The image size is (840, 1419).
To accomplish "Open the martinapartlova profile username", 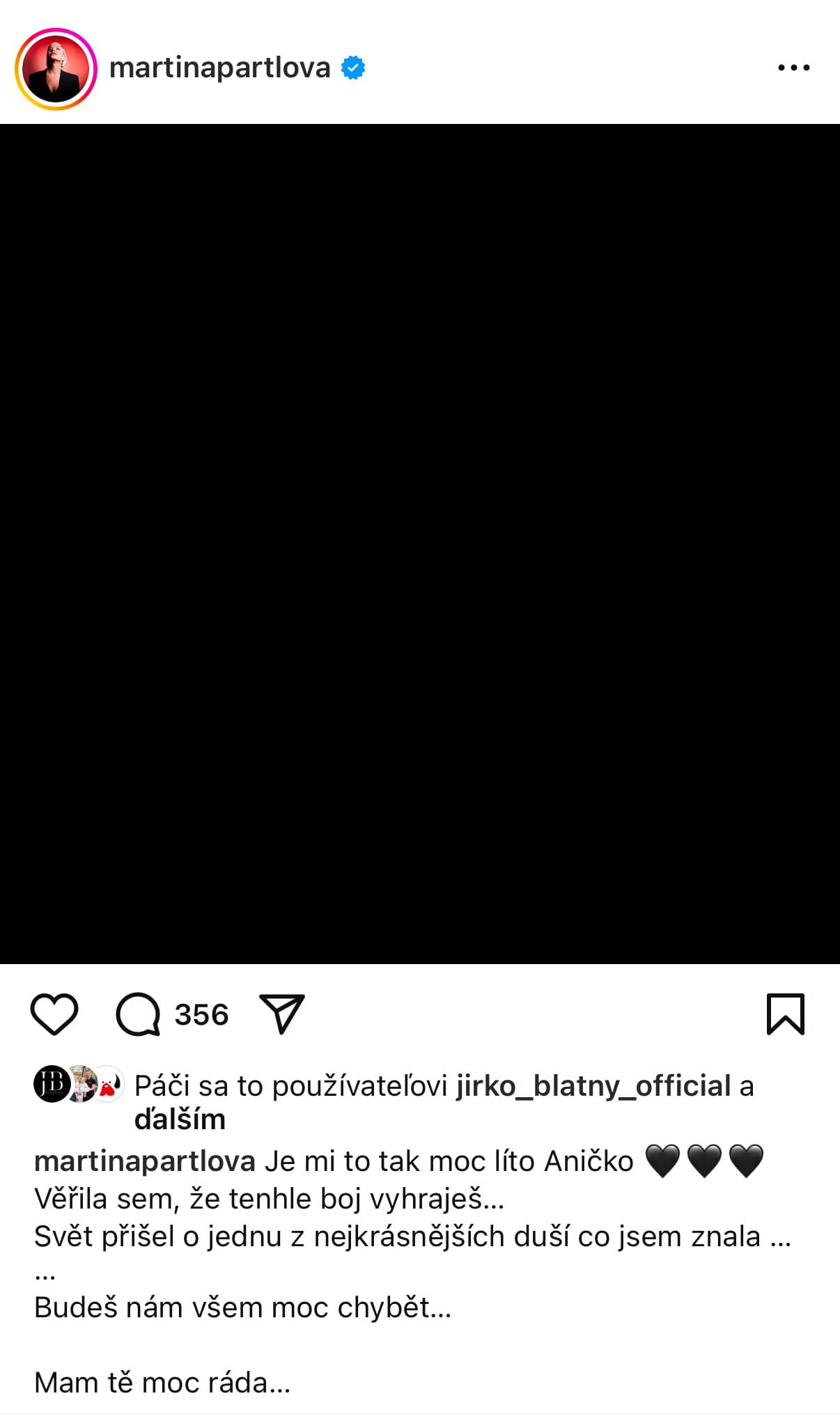I will pos(219,68).
